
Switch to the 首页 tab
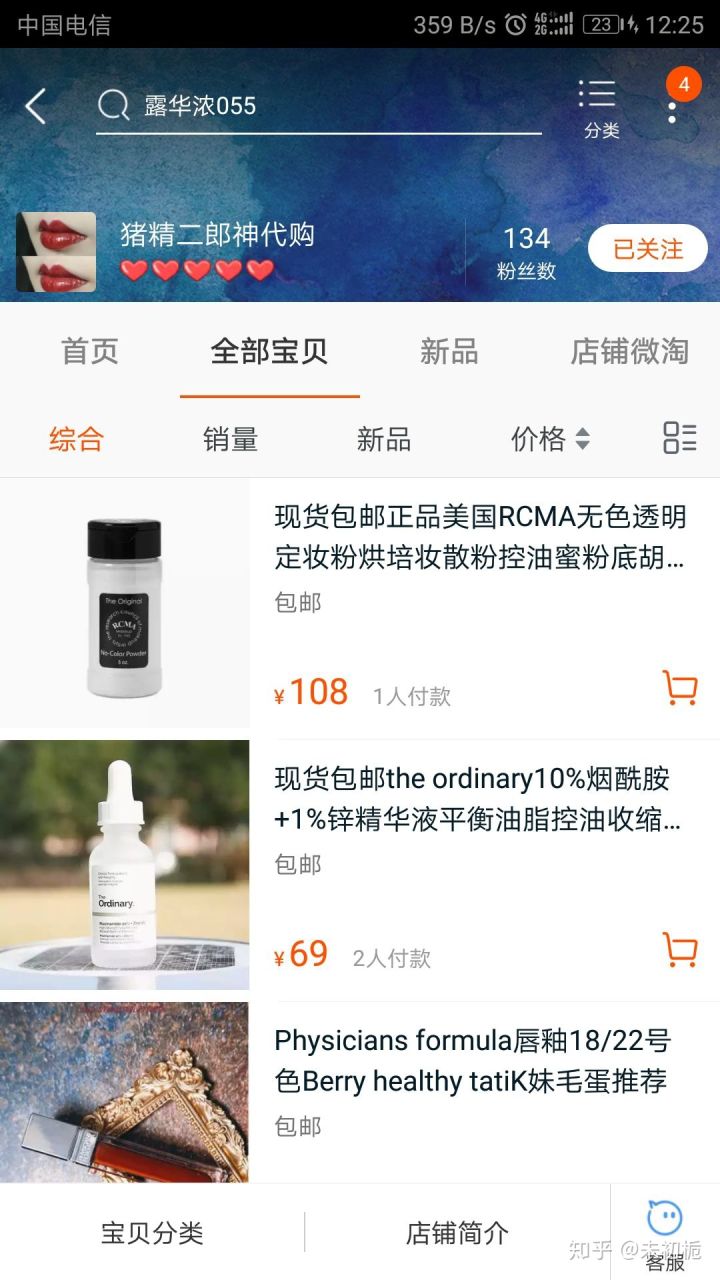coord(90,351)
